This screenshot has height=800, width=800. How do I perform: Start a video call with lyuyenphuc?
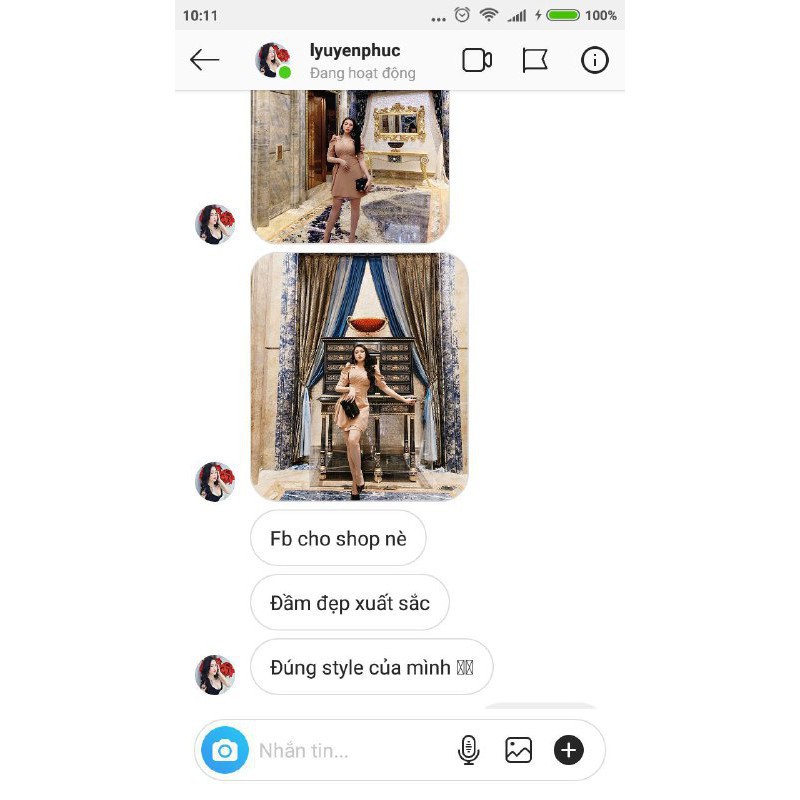coord(477,61)
